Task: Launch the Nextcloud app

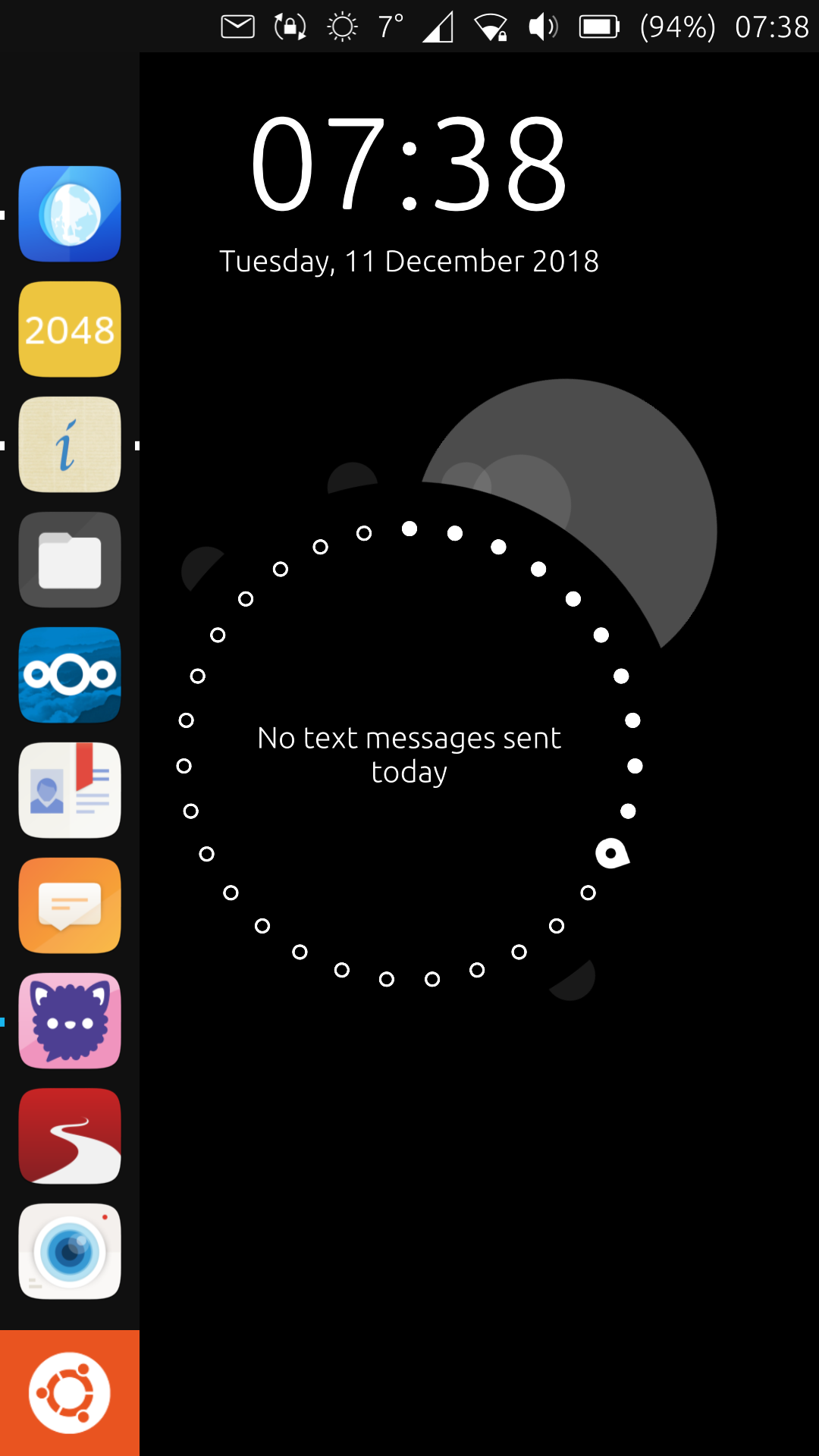Action: 70,675
